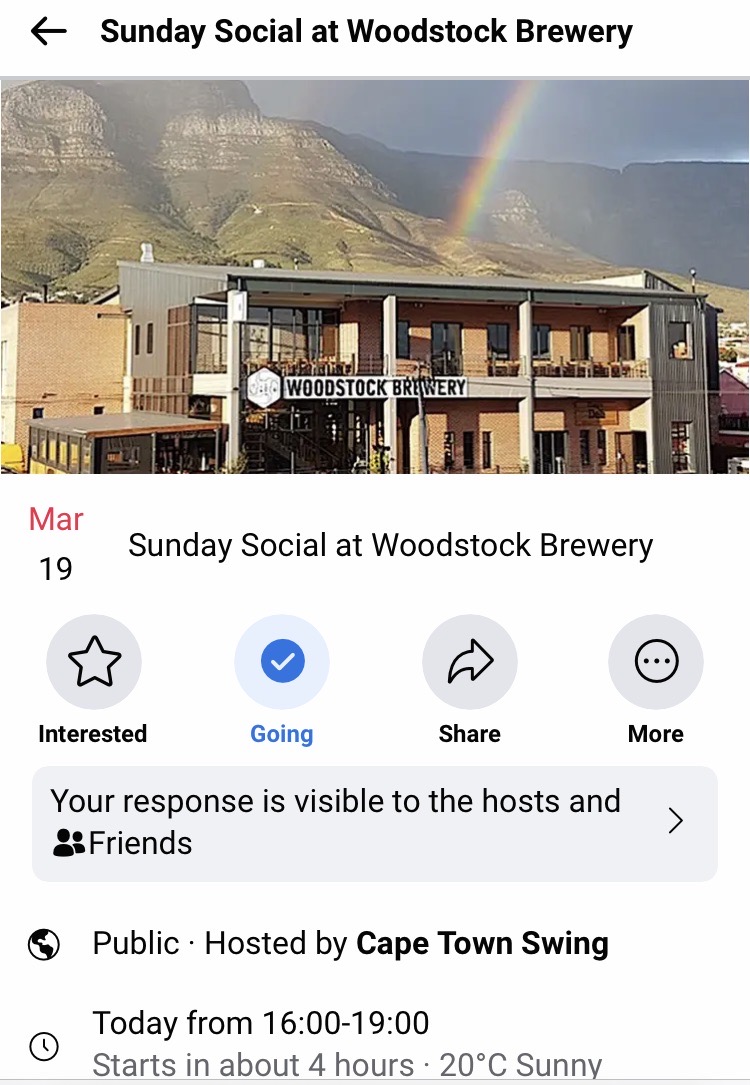
Task: Open host page Cape Town Swing
Action: point(482,943)
